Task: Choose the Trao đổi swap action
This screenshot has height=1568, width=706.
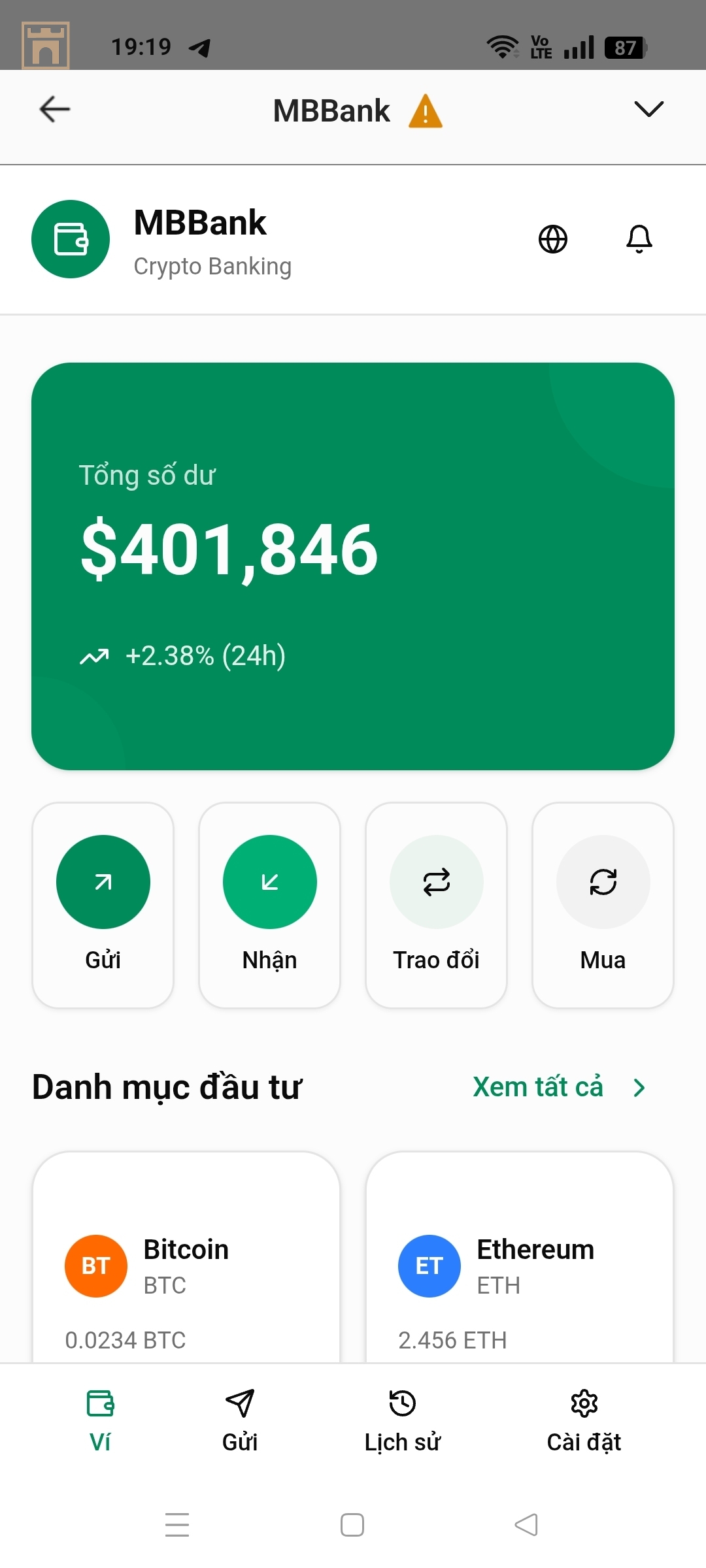Action: click(x=437, y=905)
